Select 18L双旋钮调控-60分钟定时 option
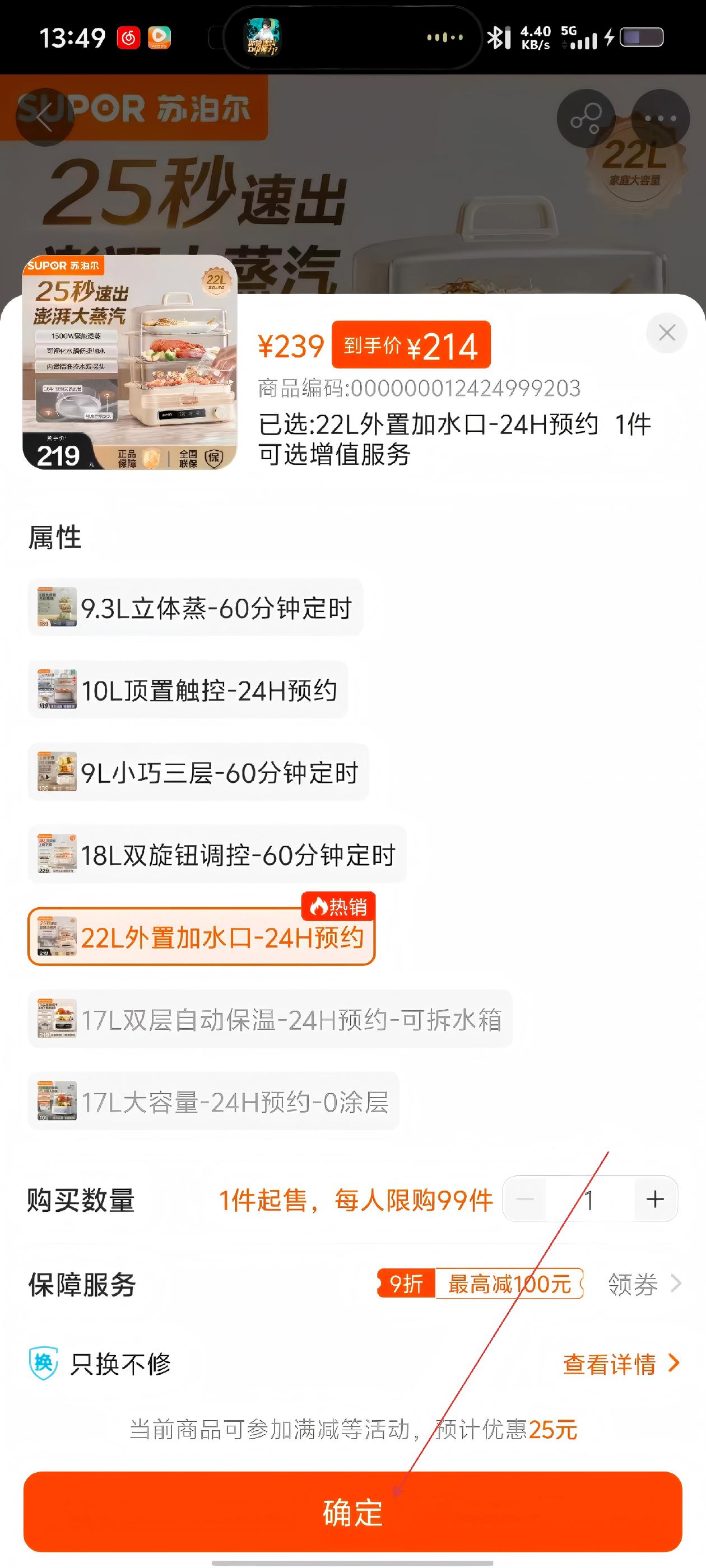 [x=217, y=855]
